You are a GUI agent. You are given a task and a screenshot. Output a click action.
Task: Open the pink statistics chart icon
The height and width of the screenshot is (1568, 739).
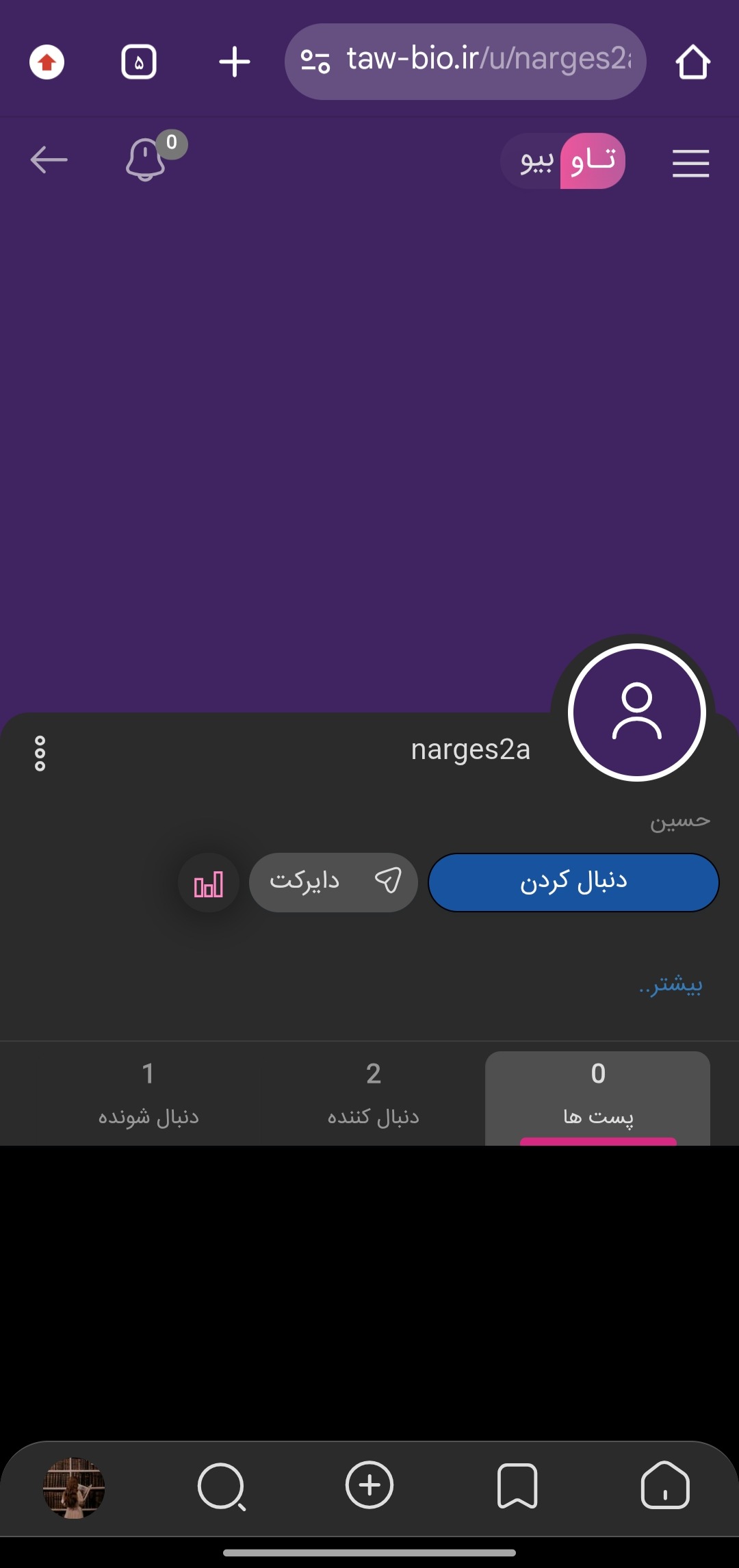coord(209,884)
